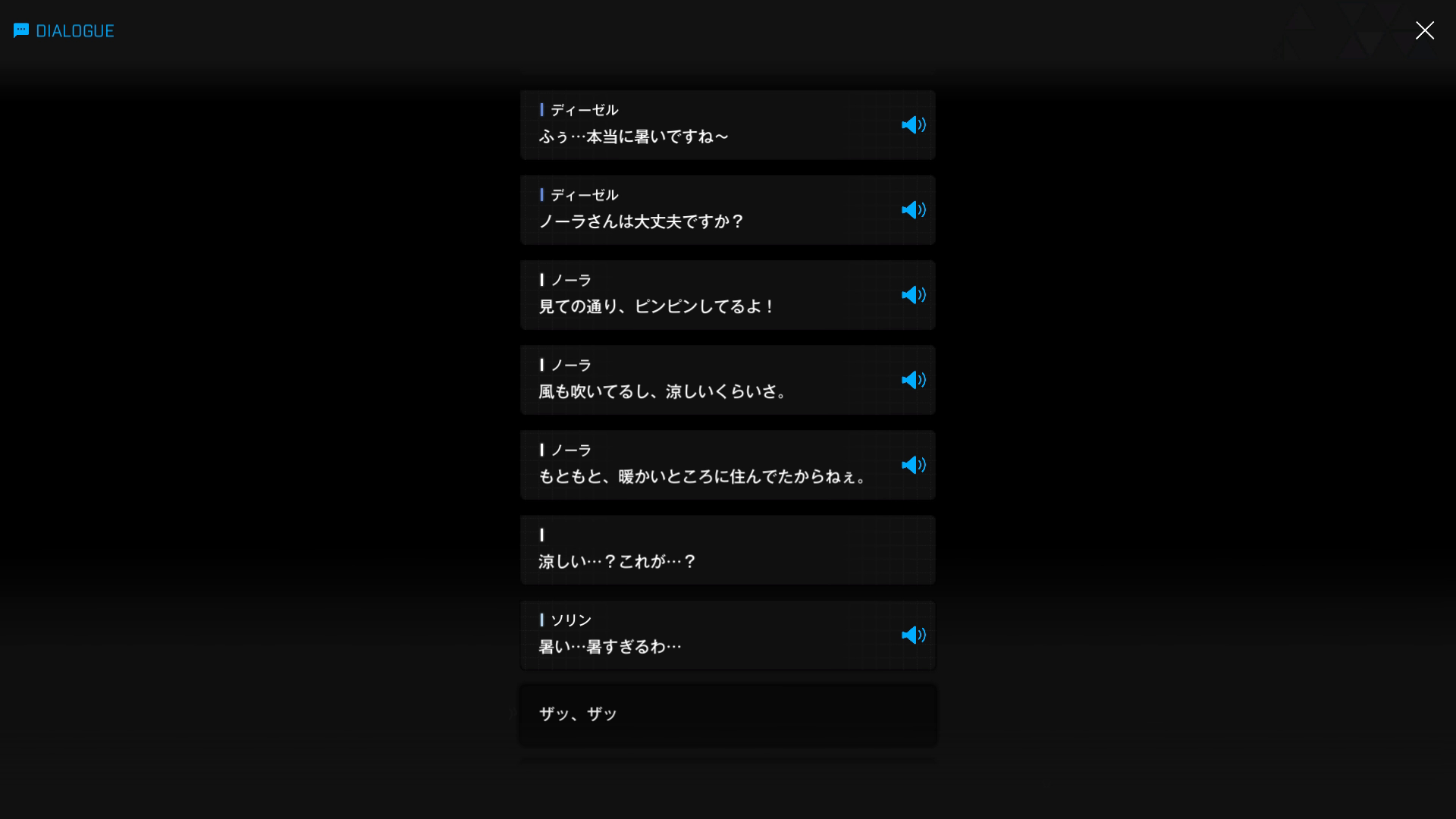
Task: Close the dialogue log
Action: pyautogui.click(x=1424, y=30)
